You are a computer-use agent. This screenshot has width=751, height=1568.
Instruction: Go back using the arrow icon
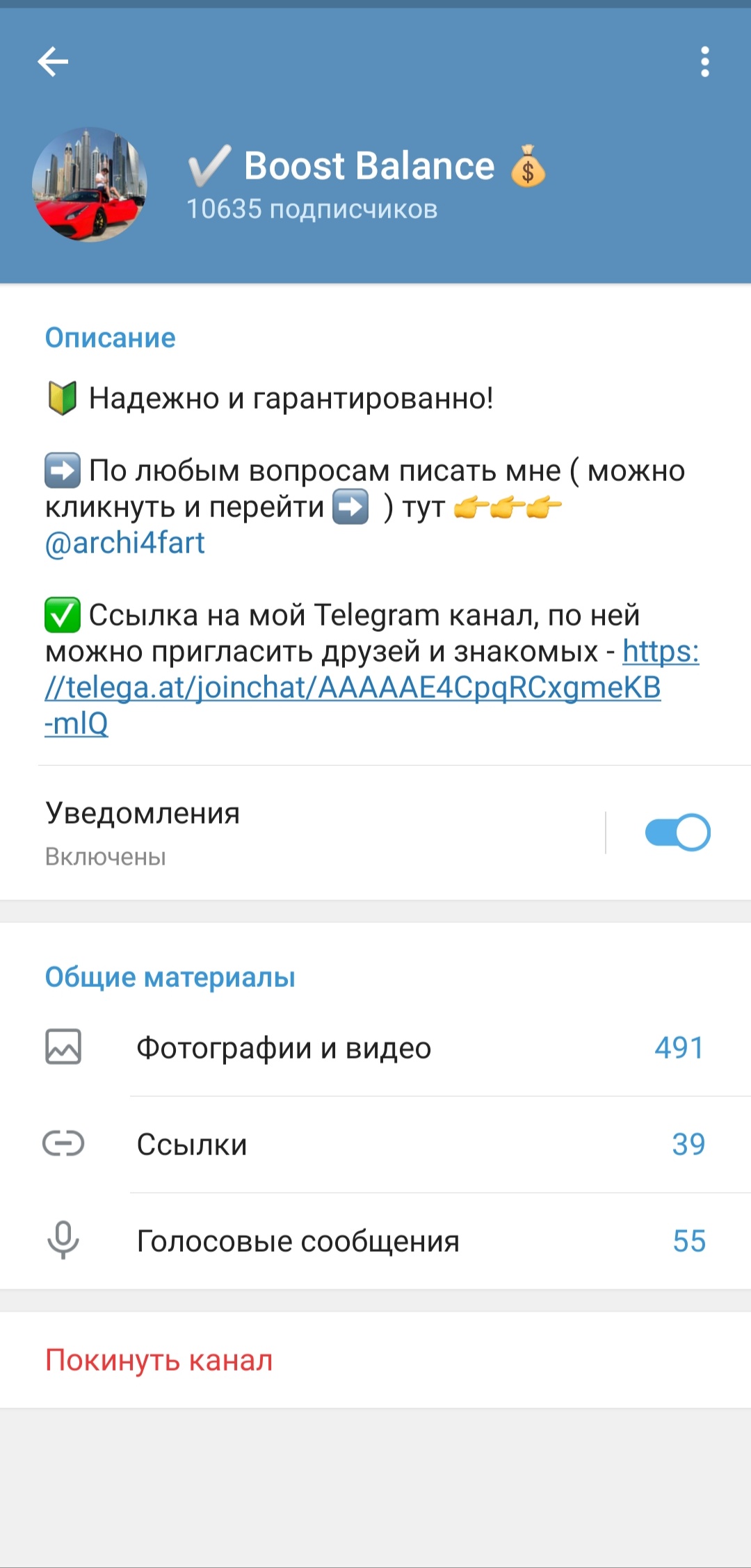[53, 62]
